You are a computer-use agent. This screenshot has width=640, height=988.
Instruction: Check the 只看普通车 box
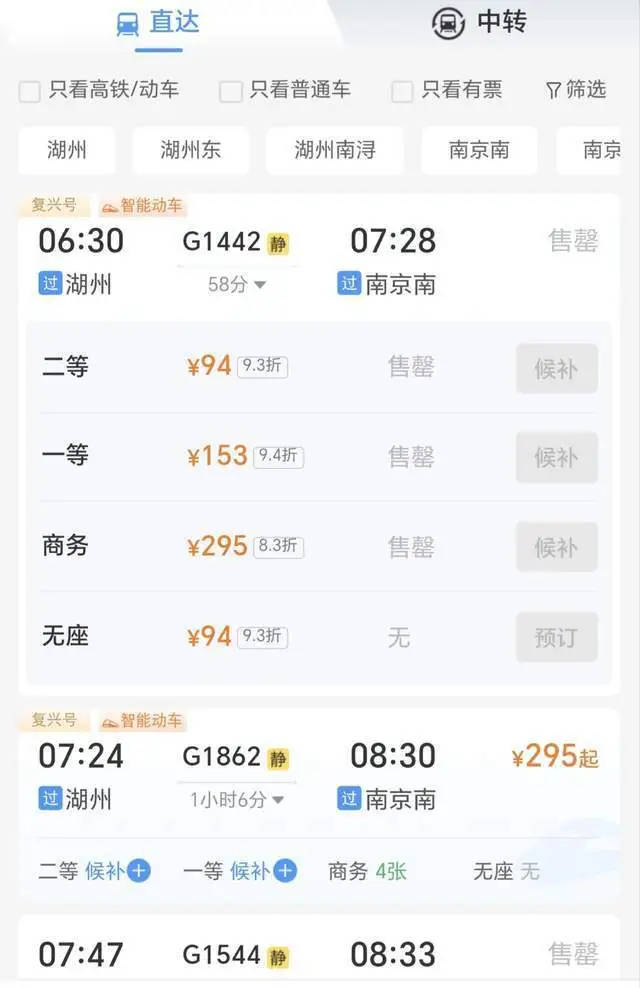231,91
